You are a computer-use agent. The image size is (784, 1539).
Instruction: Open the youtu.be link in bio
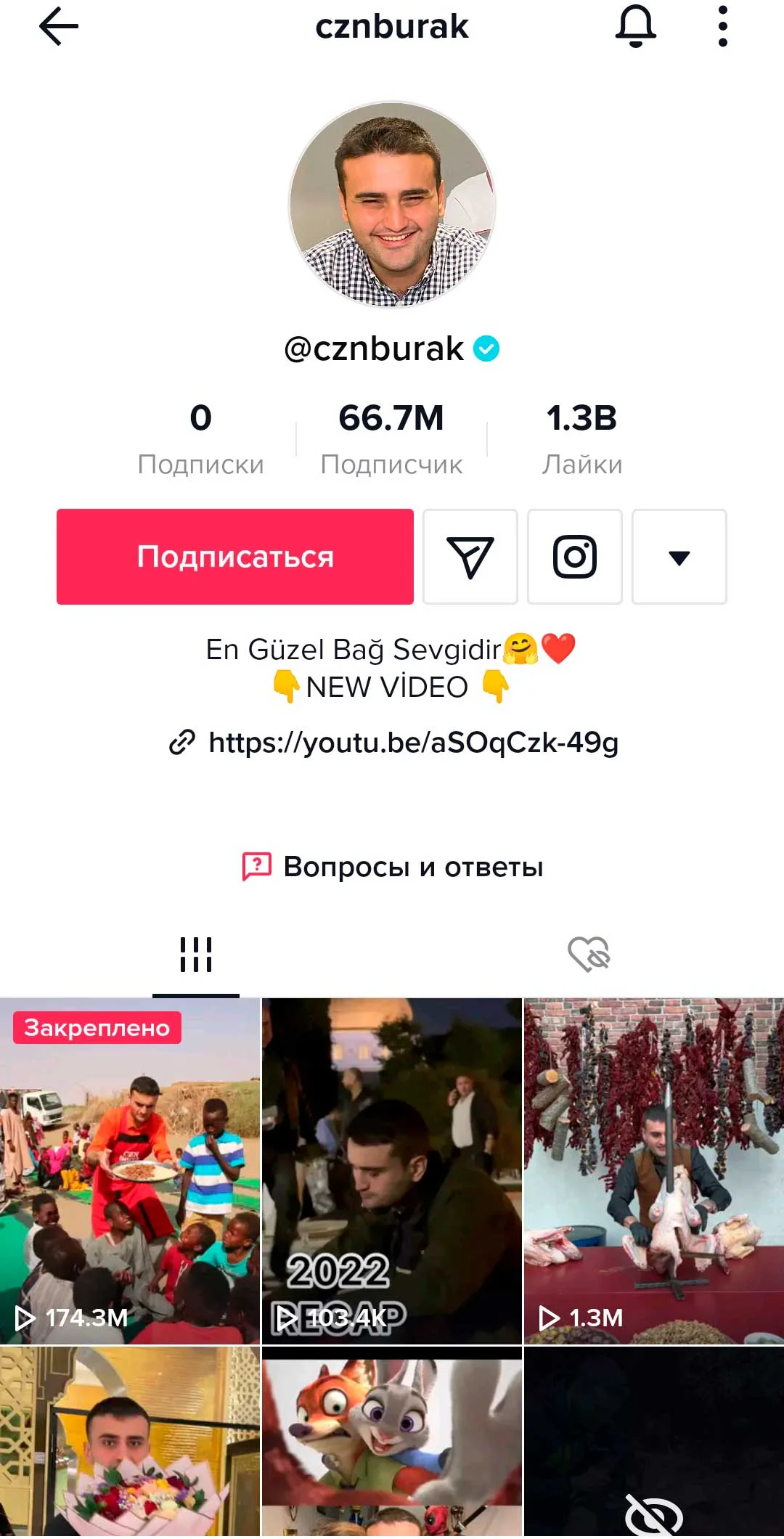tap(412, 743)
